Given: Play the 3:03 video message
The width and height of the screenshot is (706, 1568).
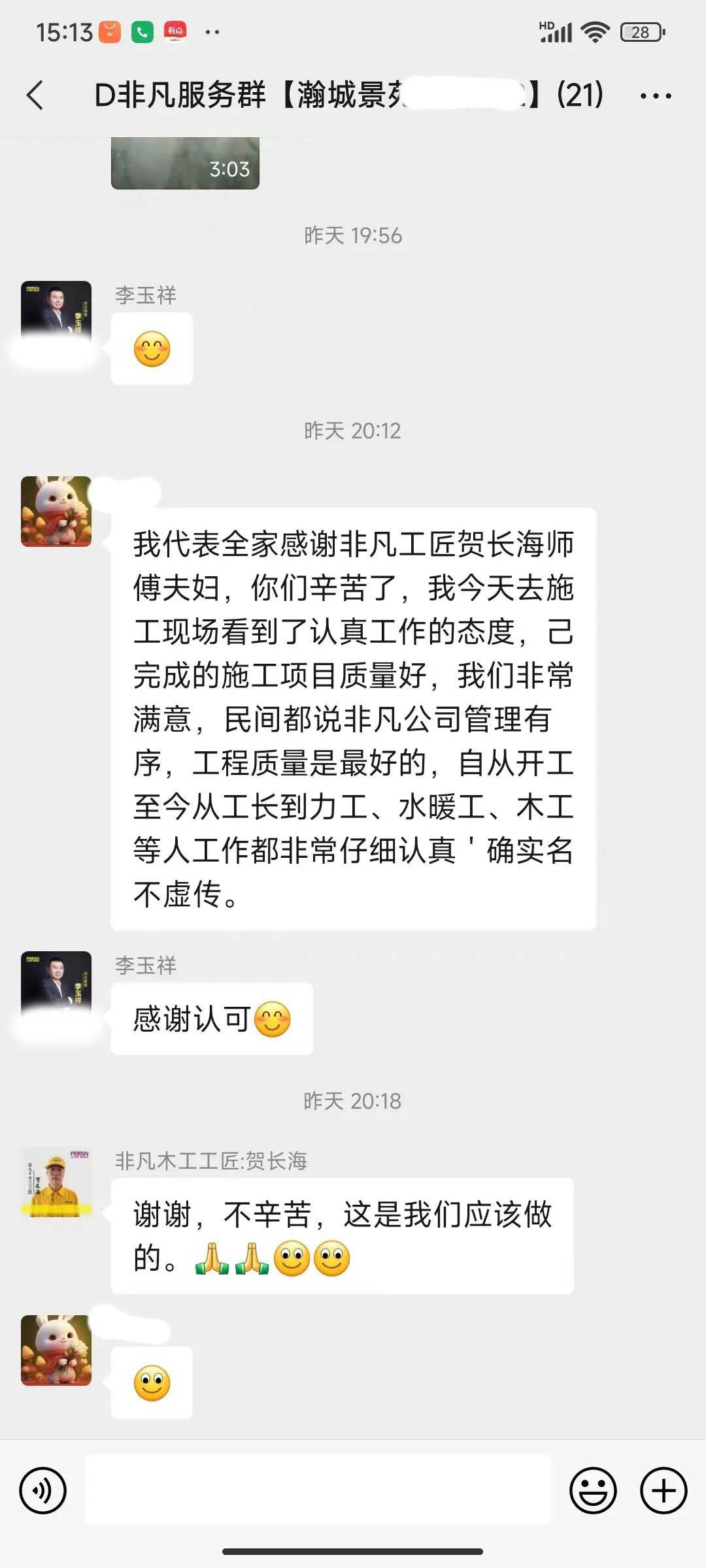Looking at the screenshot, I should [185, 163].
